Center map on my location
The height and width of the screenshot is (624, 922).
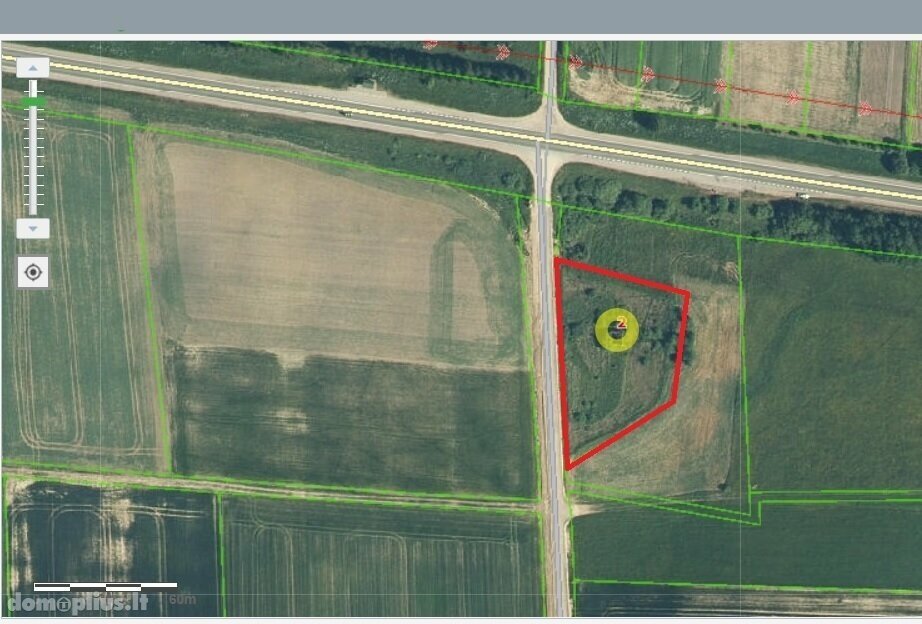(33, 272)
